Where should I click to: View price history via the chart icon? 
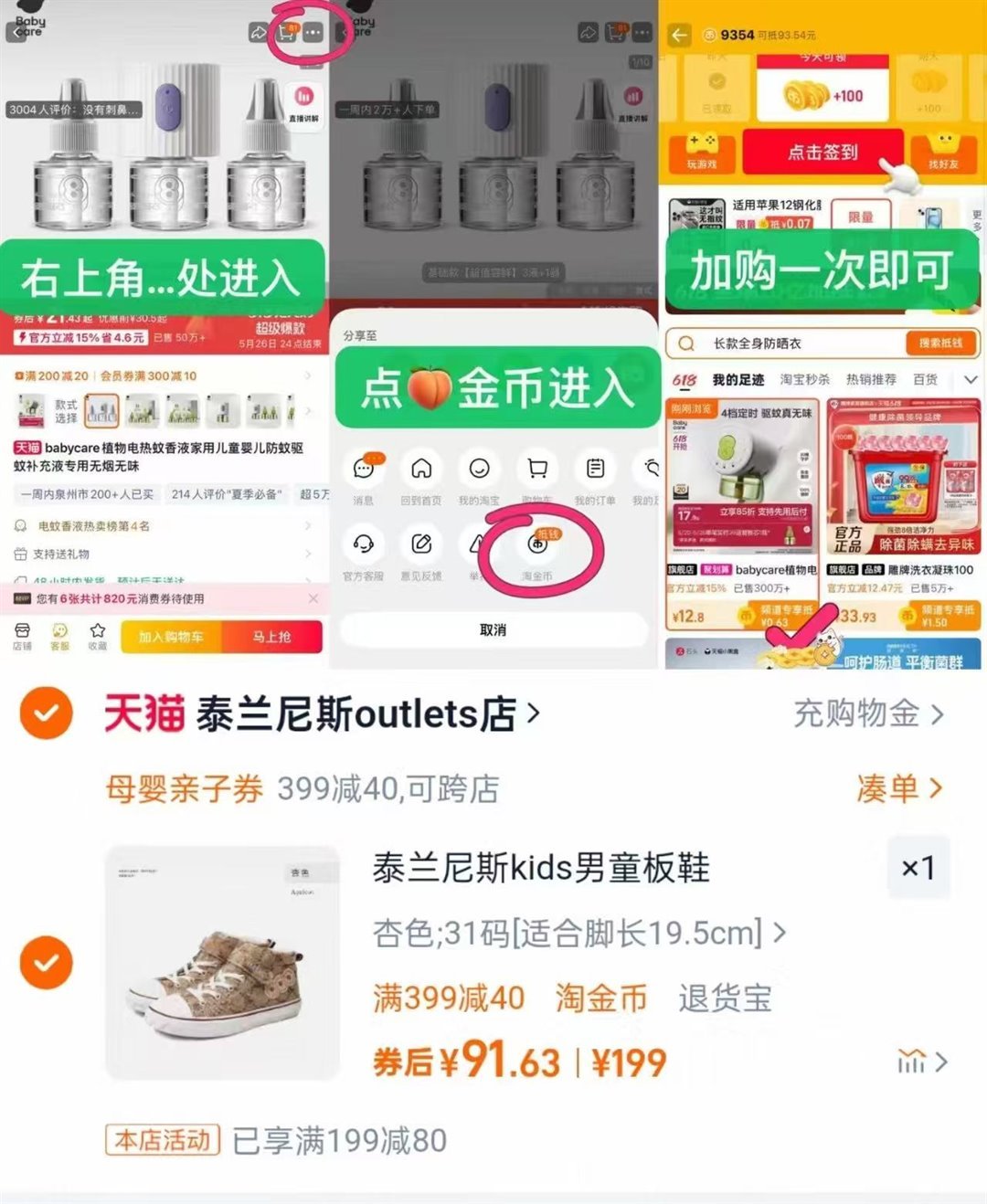[x=911, y=1061]
